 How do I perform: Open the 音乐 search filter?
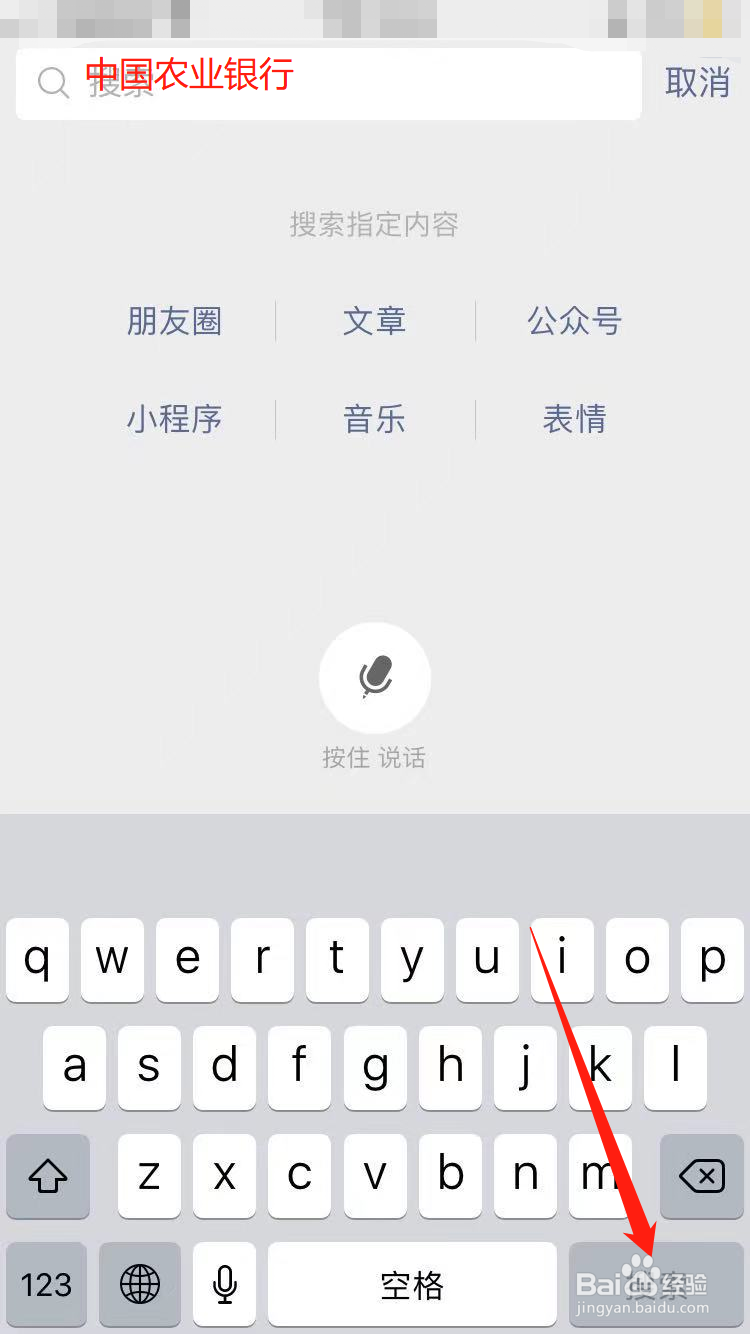[x=375, y=419]
